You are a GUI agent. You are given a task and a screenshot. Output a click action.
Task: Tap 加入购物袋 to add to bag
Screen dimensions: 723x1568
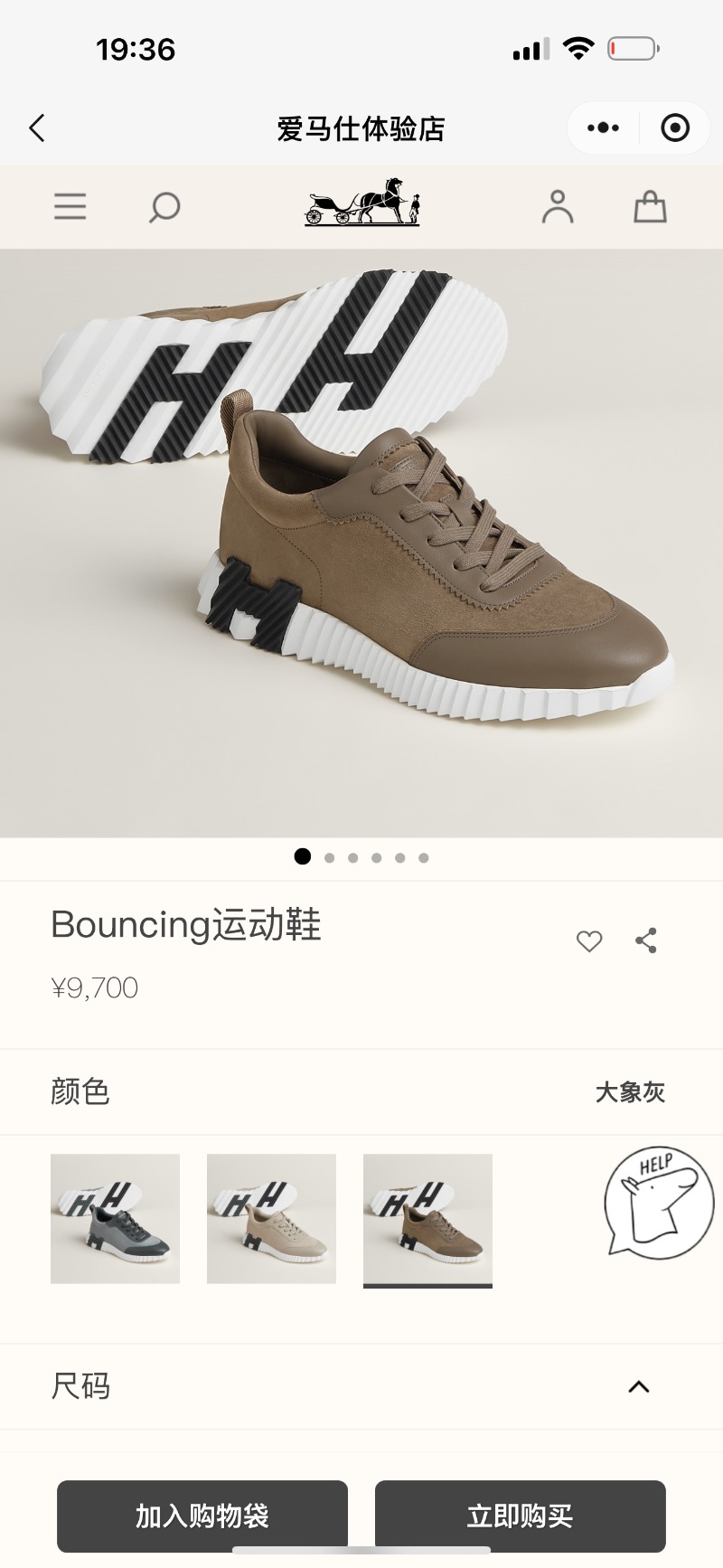202,1516
